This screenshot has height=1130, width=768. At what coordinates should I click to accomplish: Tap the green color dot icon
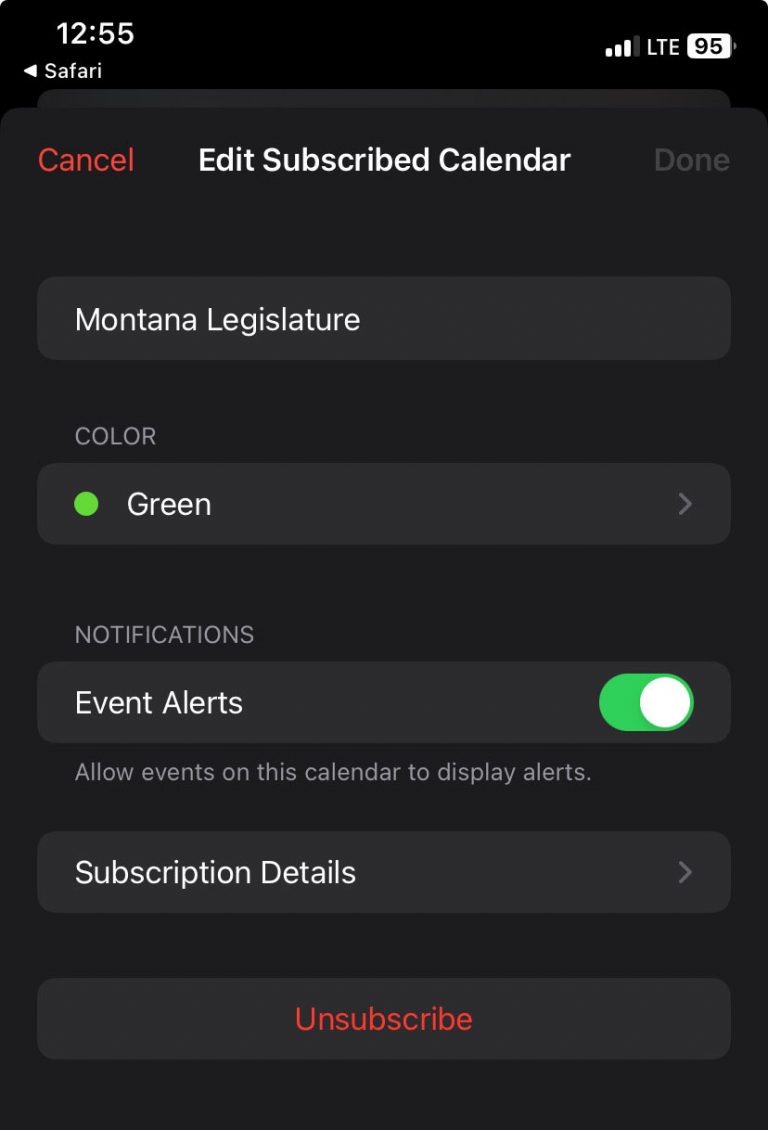click(86, 504)
